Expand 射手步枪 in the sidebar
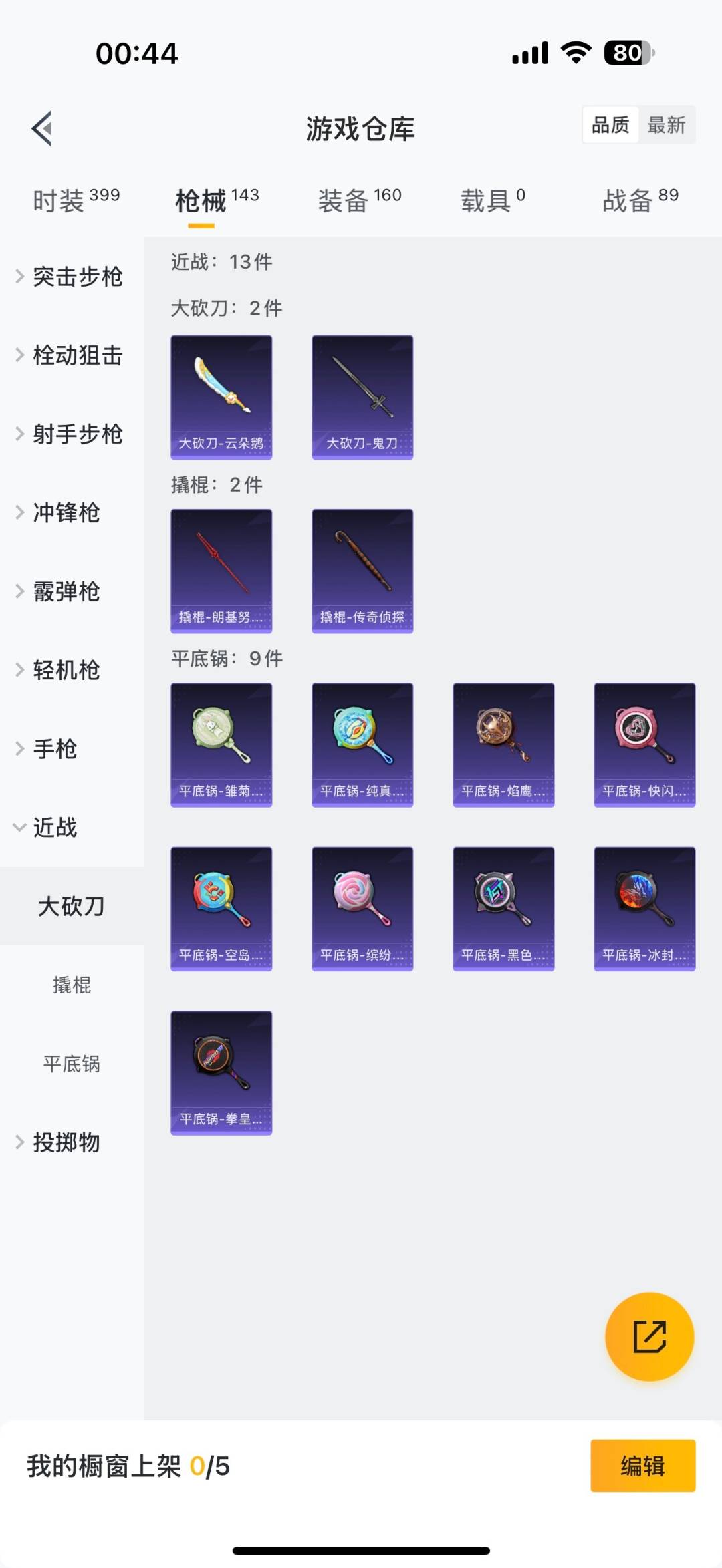 (x=70, y=434)
